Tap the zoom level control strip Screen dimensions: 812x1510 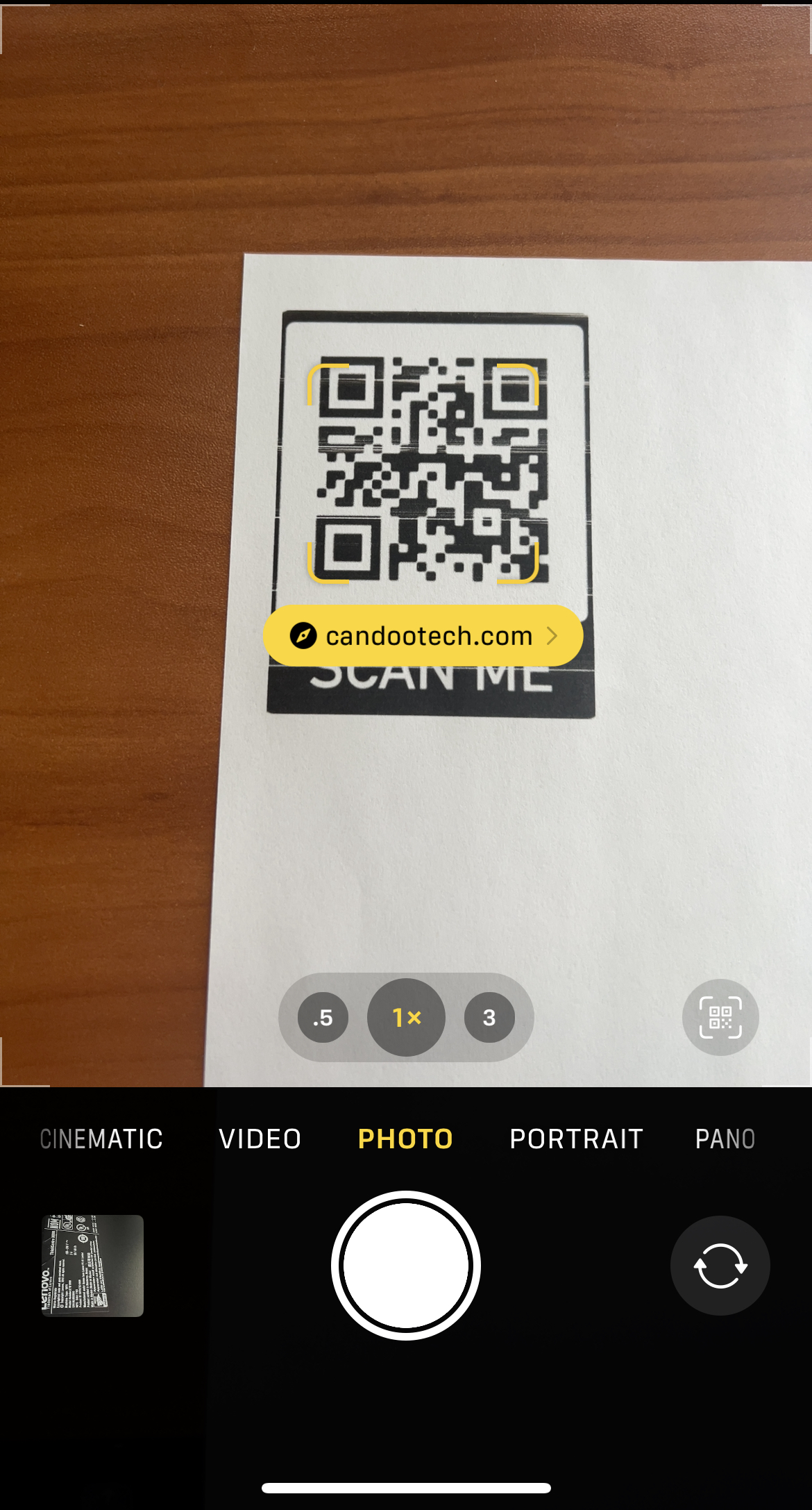[x=405, y=1017]
